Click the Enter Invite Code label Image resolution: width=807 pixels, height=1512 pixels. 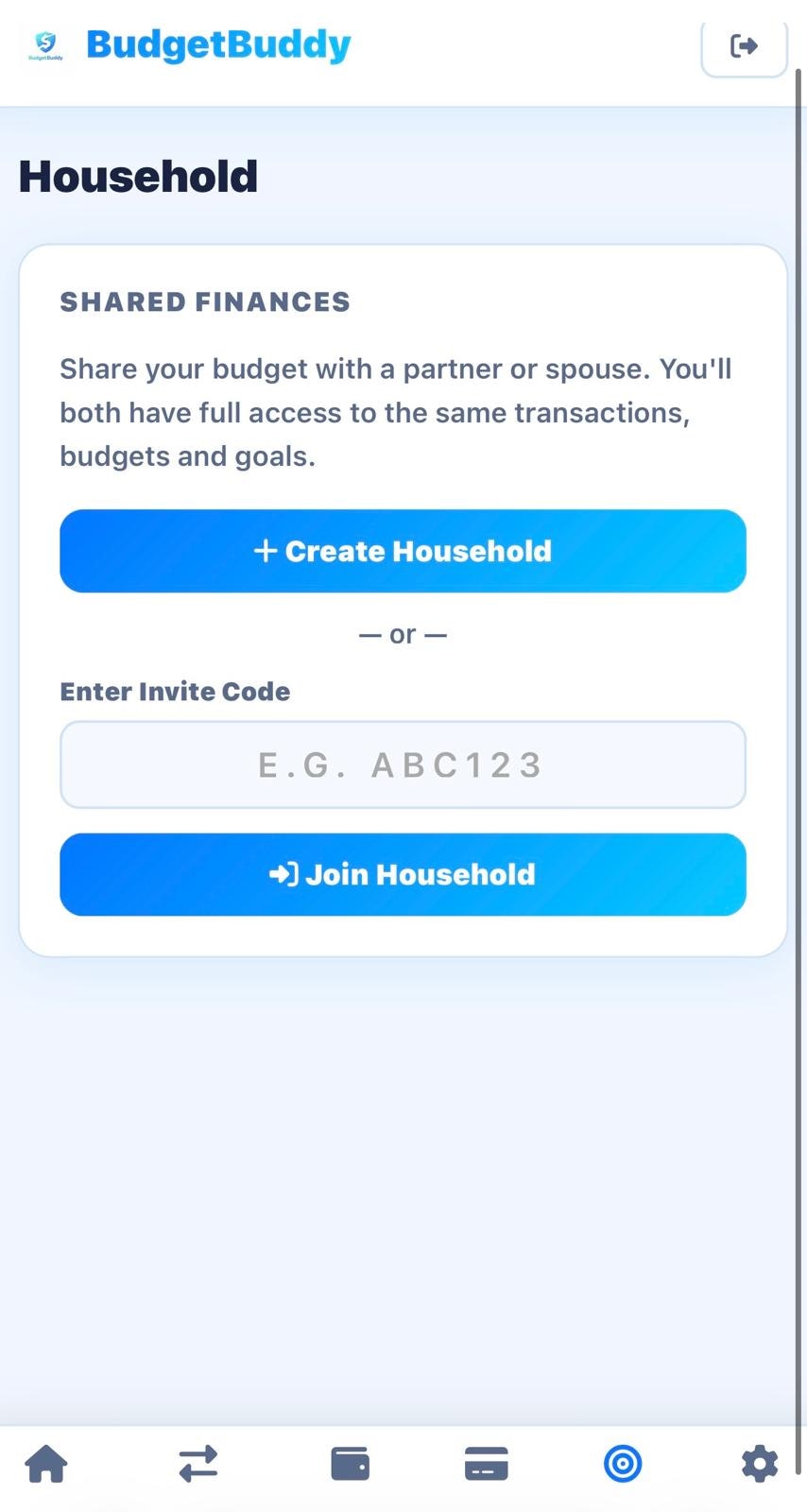(x=175, y=691)
